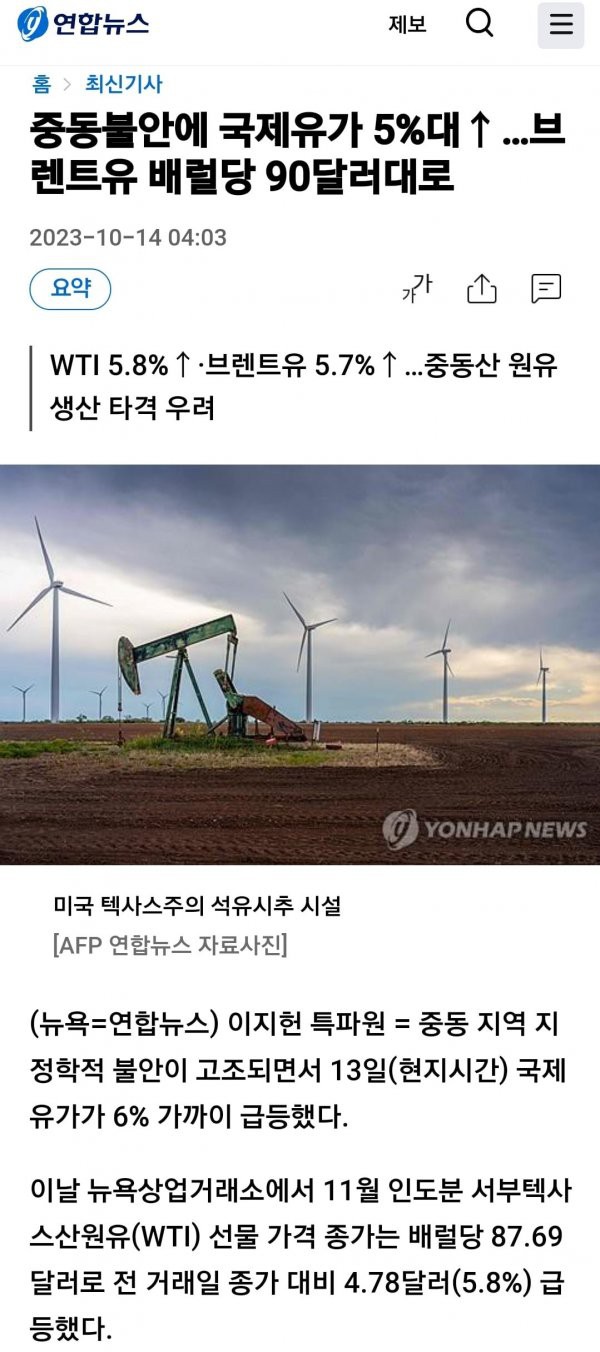
Task: Open the search magnifier
Action: click(x=480, y=24)
